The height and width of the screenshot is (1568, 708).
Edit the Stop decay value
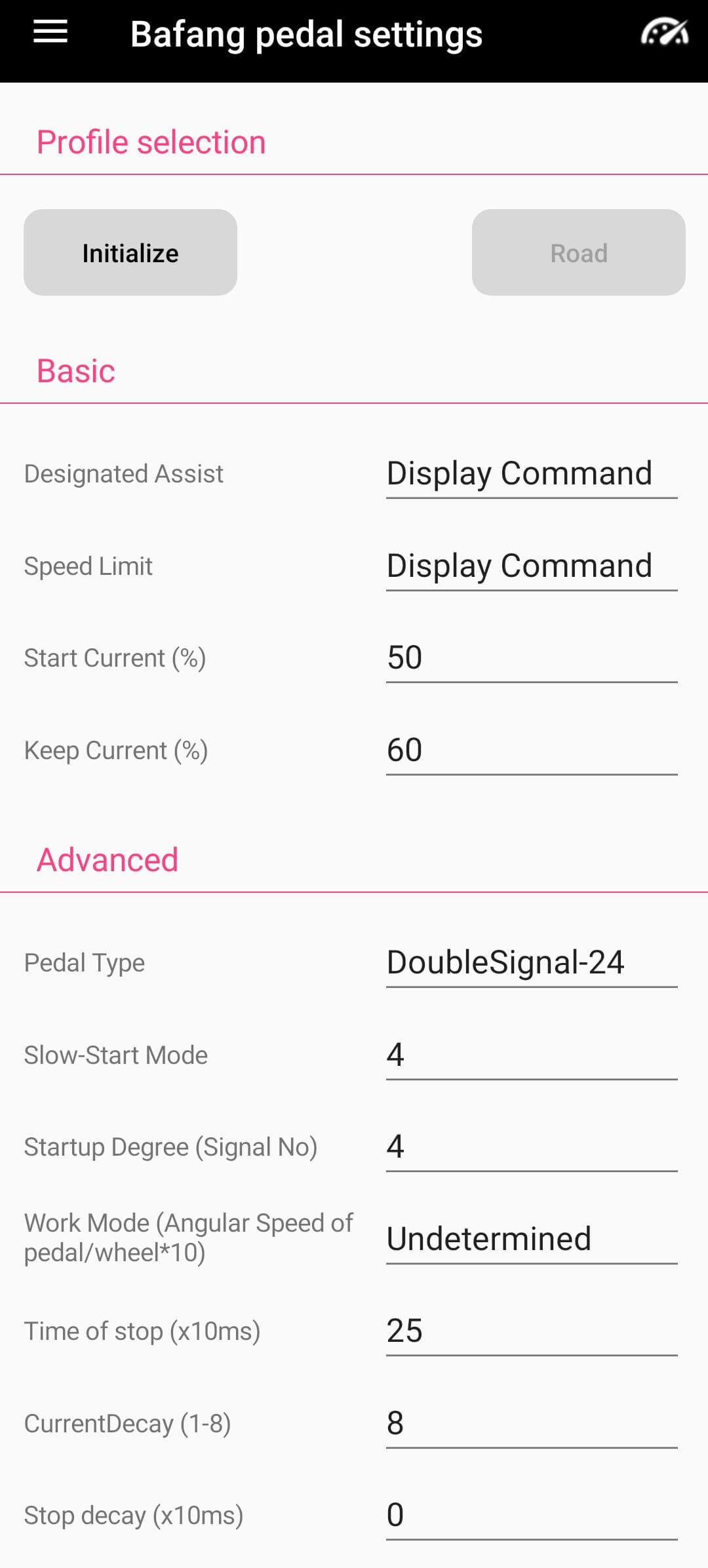tap(531, 1516)
